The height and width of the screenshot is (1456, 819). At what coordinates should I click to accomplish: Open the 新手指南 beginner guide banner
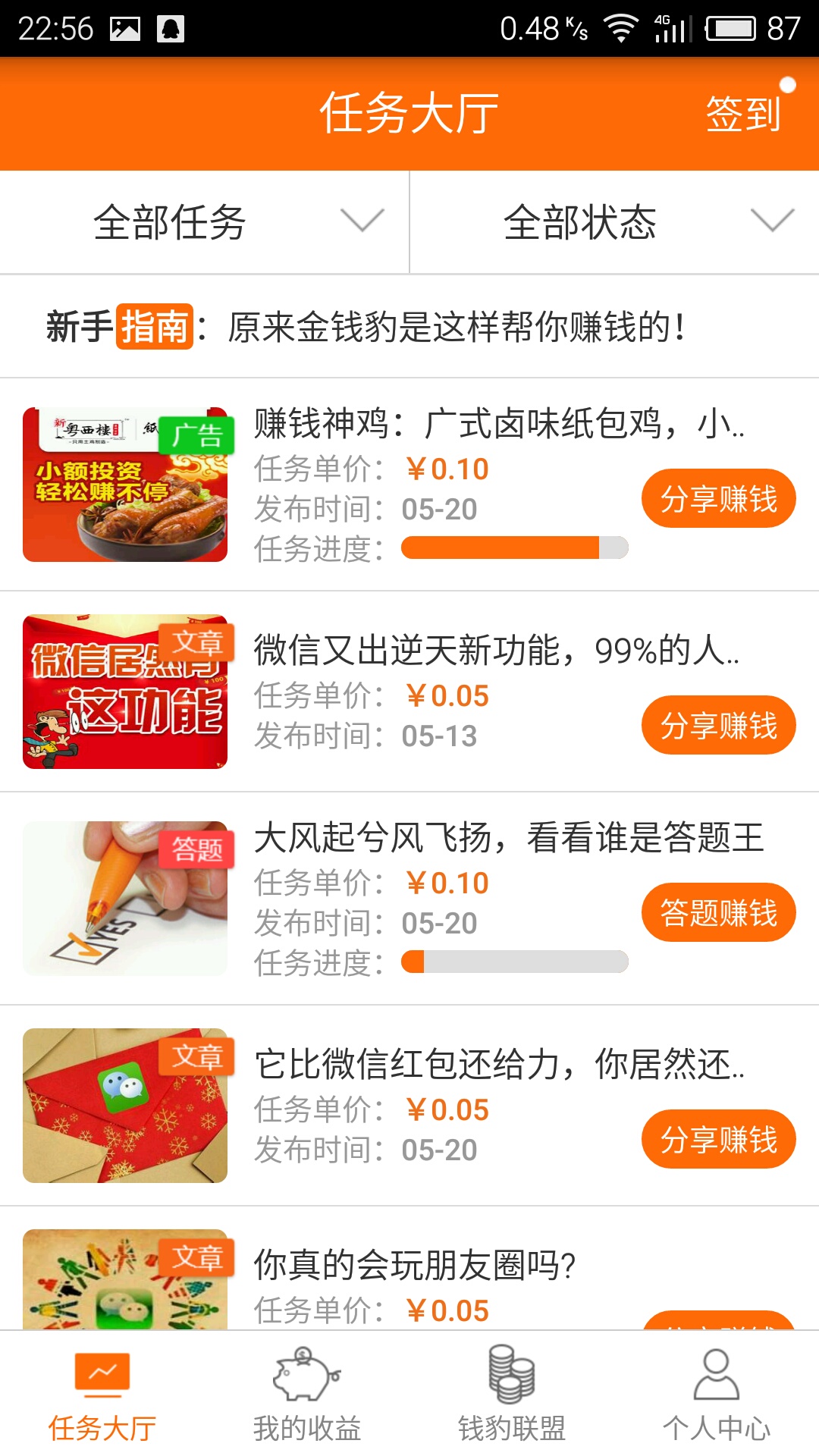click(x=364, y=325)
